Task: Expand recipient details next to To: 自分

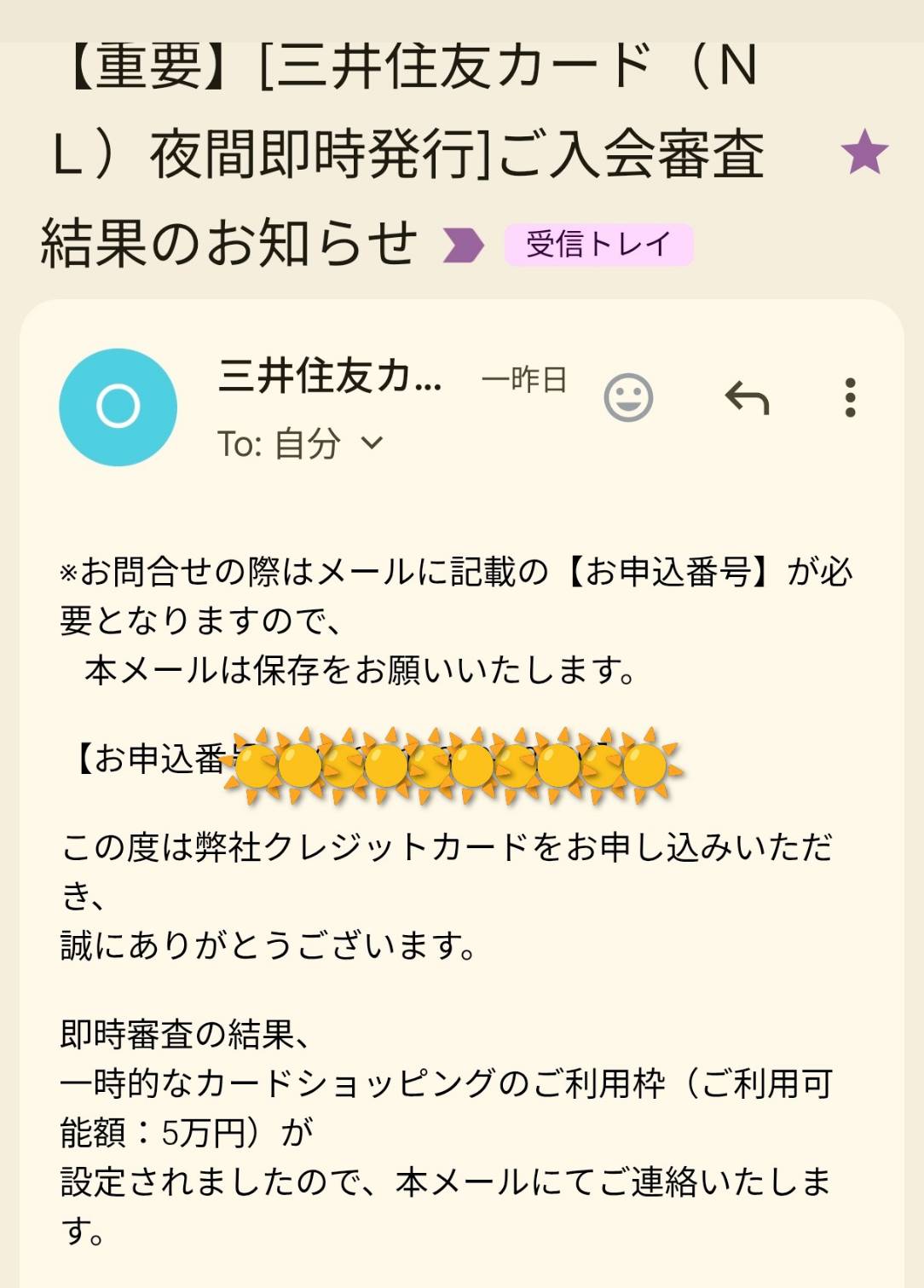Action: tap(372, 443)
